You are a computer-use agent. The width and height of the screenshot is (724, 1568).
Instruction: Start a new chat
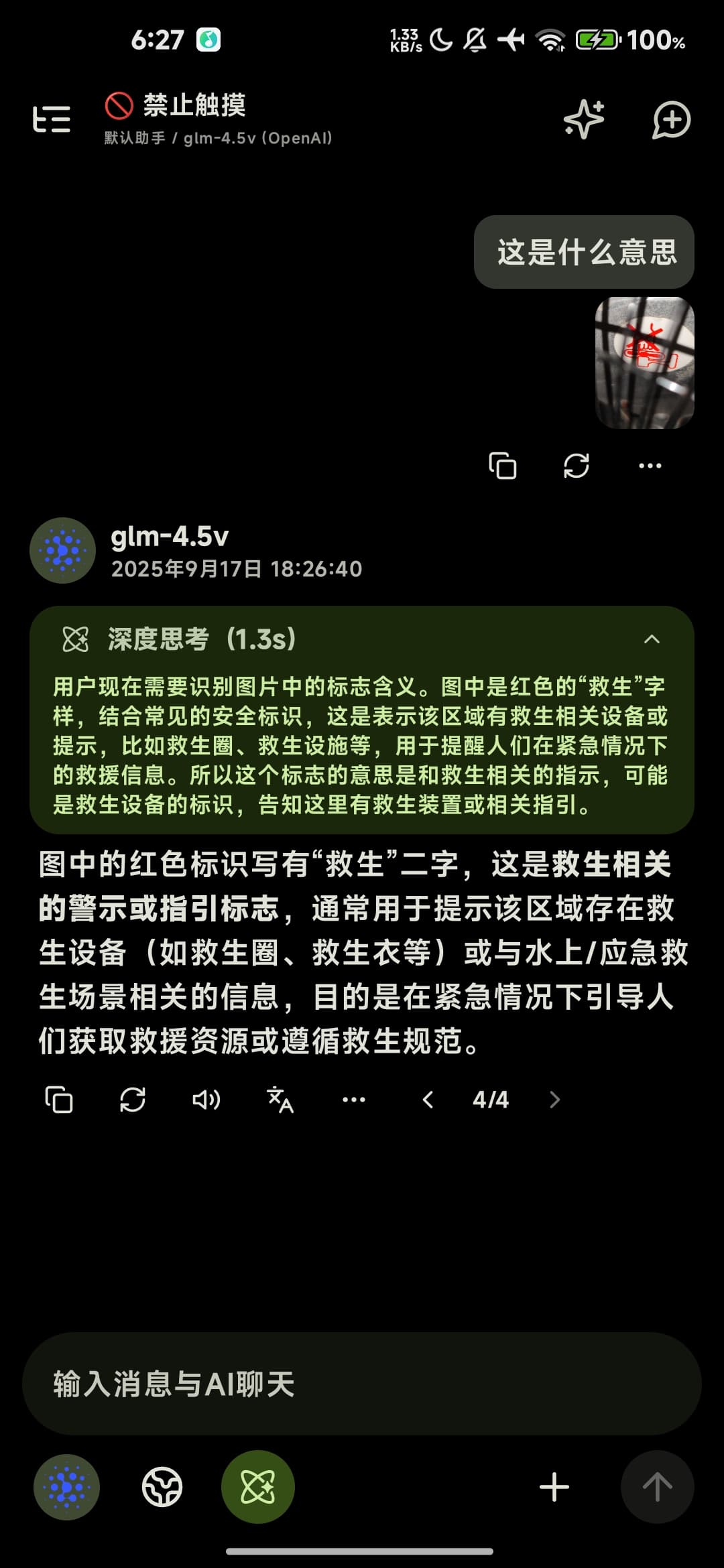672,120
